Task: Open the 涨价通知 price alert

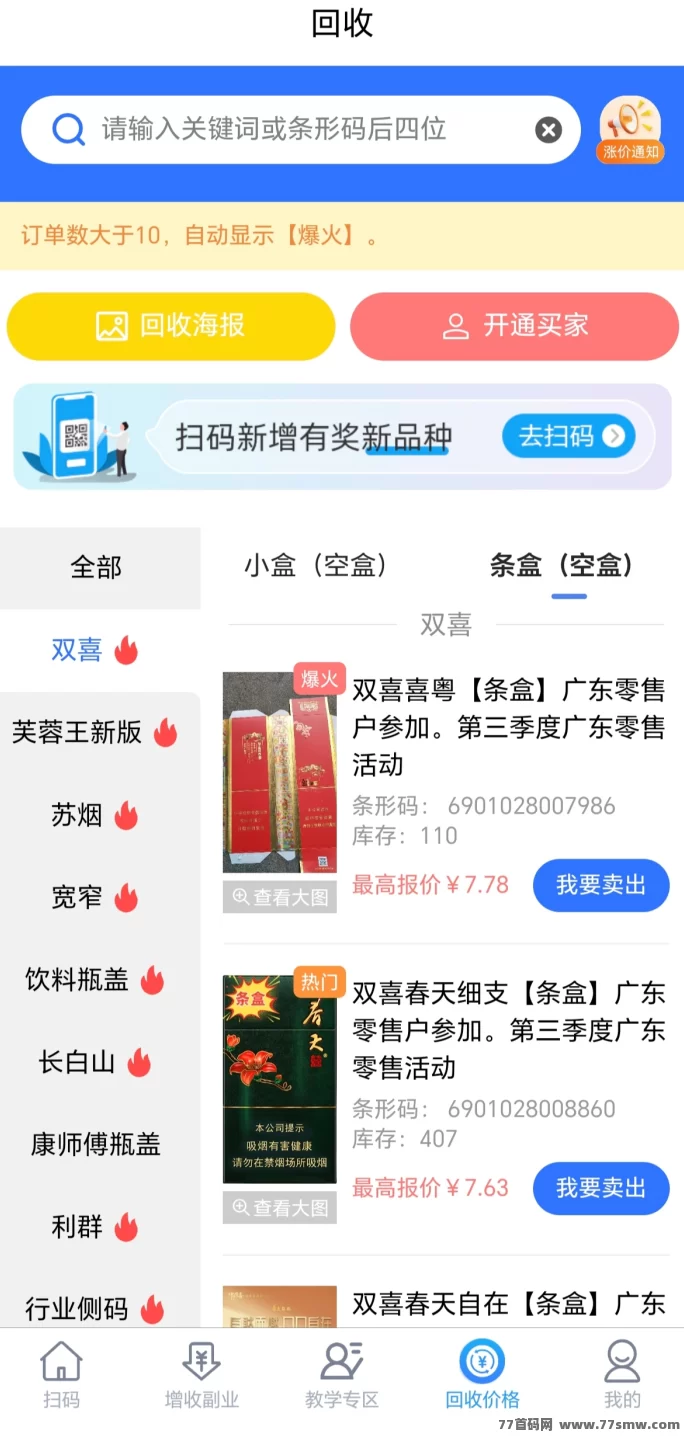Action: click(x=630, y=131)
